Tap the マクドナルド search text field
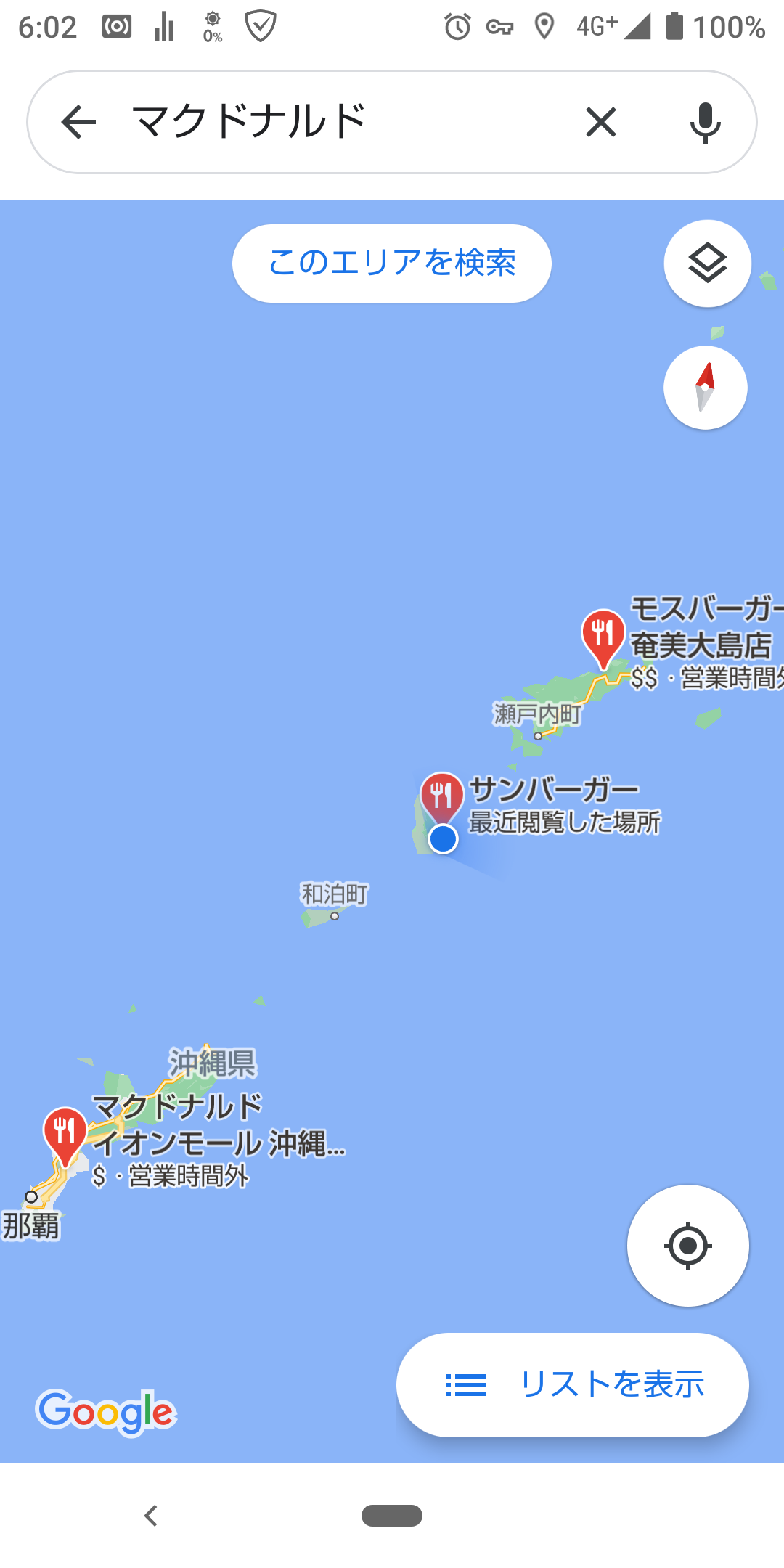784x1568 pixels. 341,121
